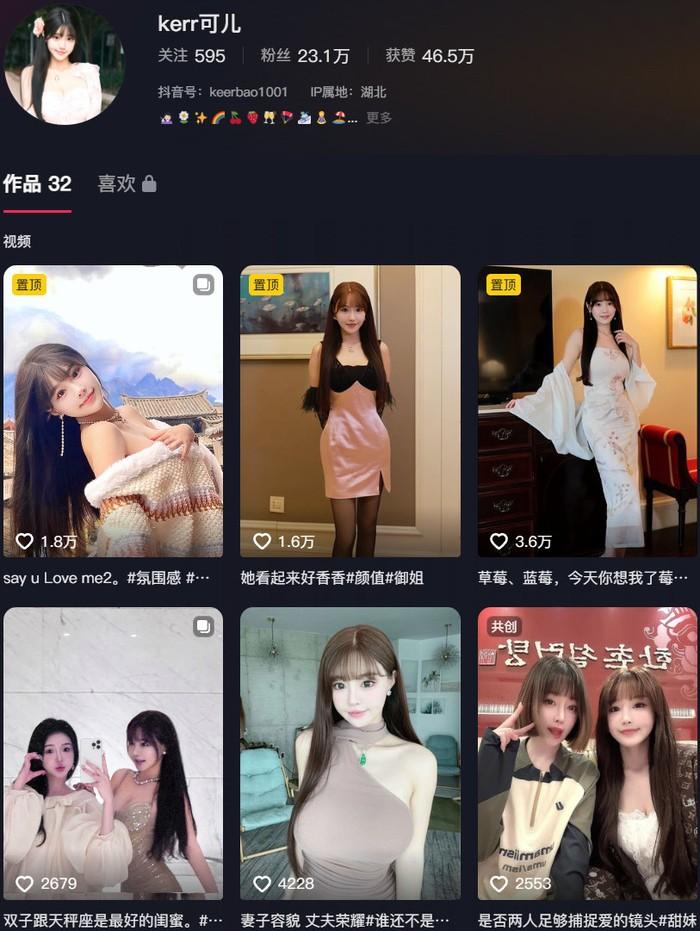
Task: Select the 作品 32 tab
Action: [37, 184]
